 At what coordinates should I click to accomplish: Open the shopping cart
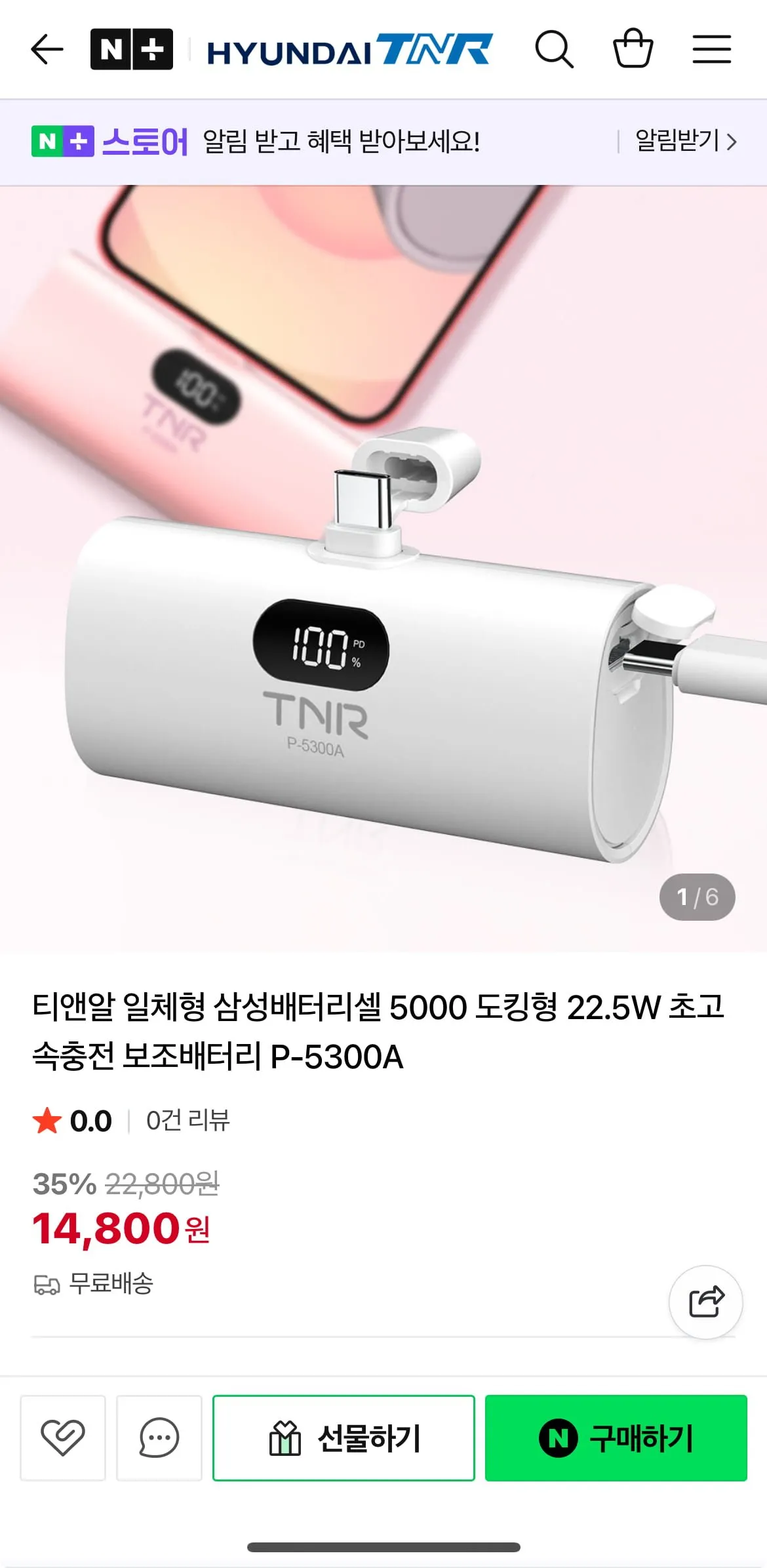633,49
